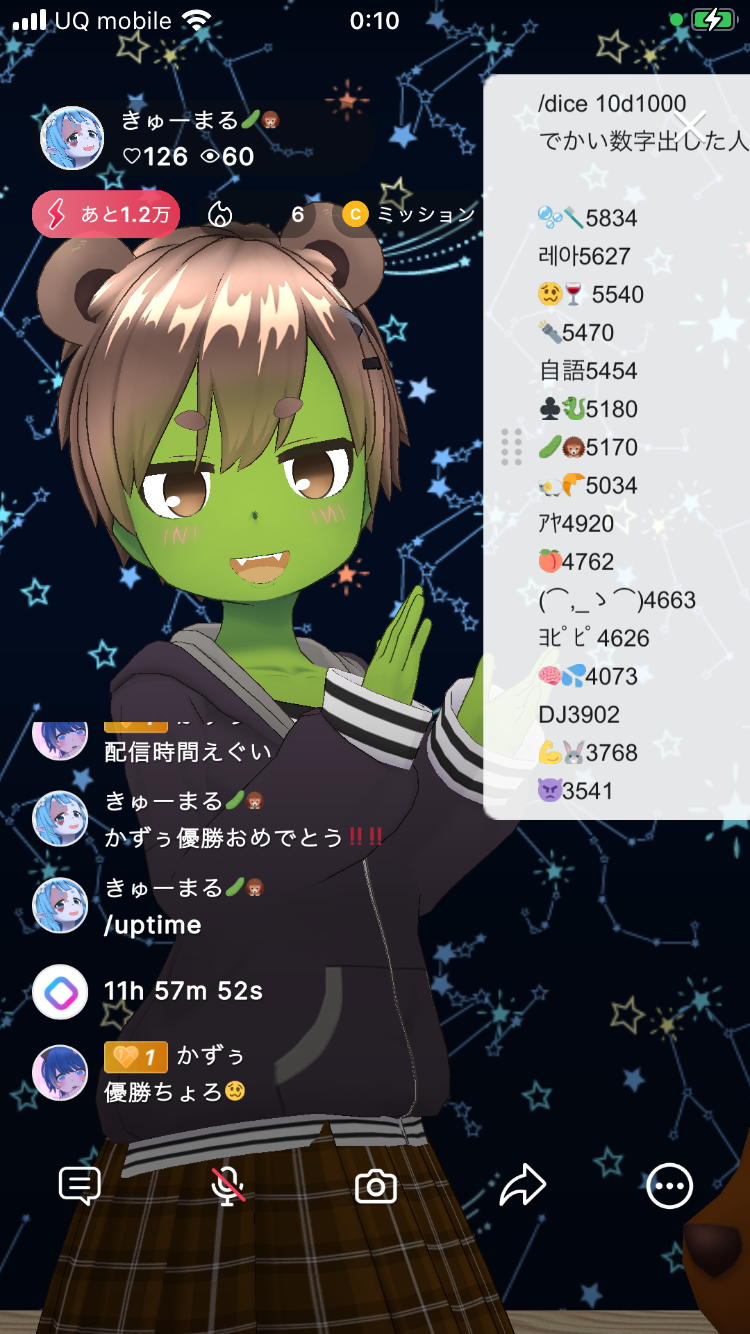The image size is (750, 1334).
Task: Tap the dice panel drag handle
Action: pos(511,447)
